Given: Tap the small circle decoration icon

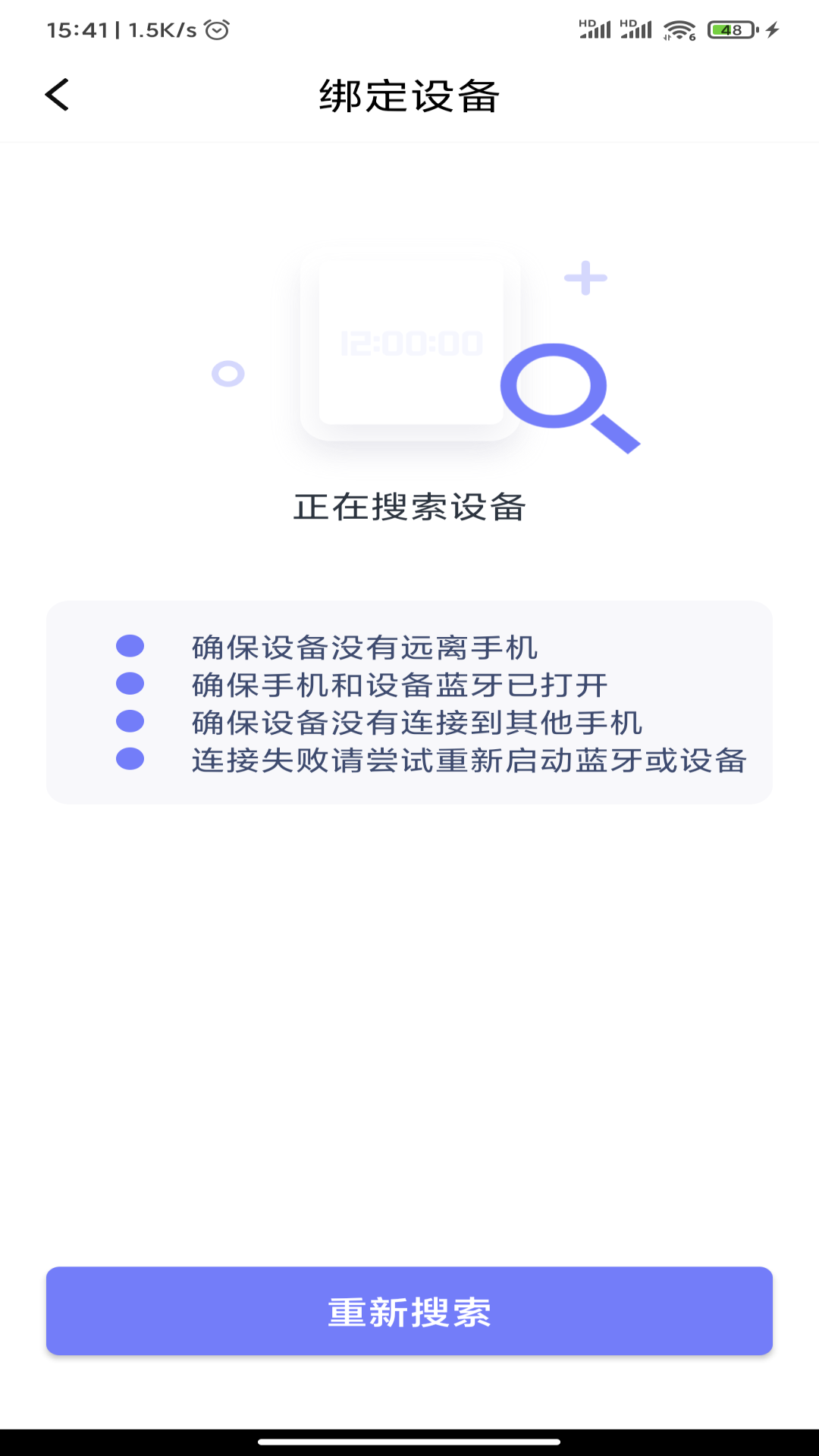Looking at the screenshot, I should pos(229,373).
